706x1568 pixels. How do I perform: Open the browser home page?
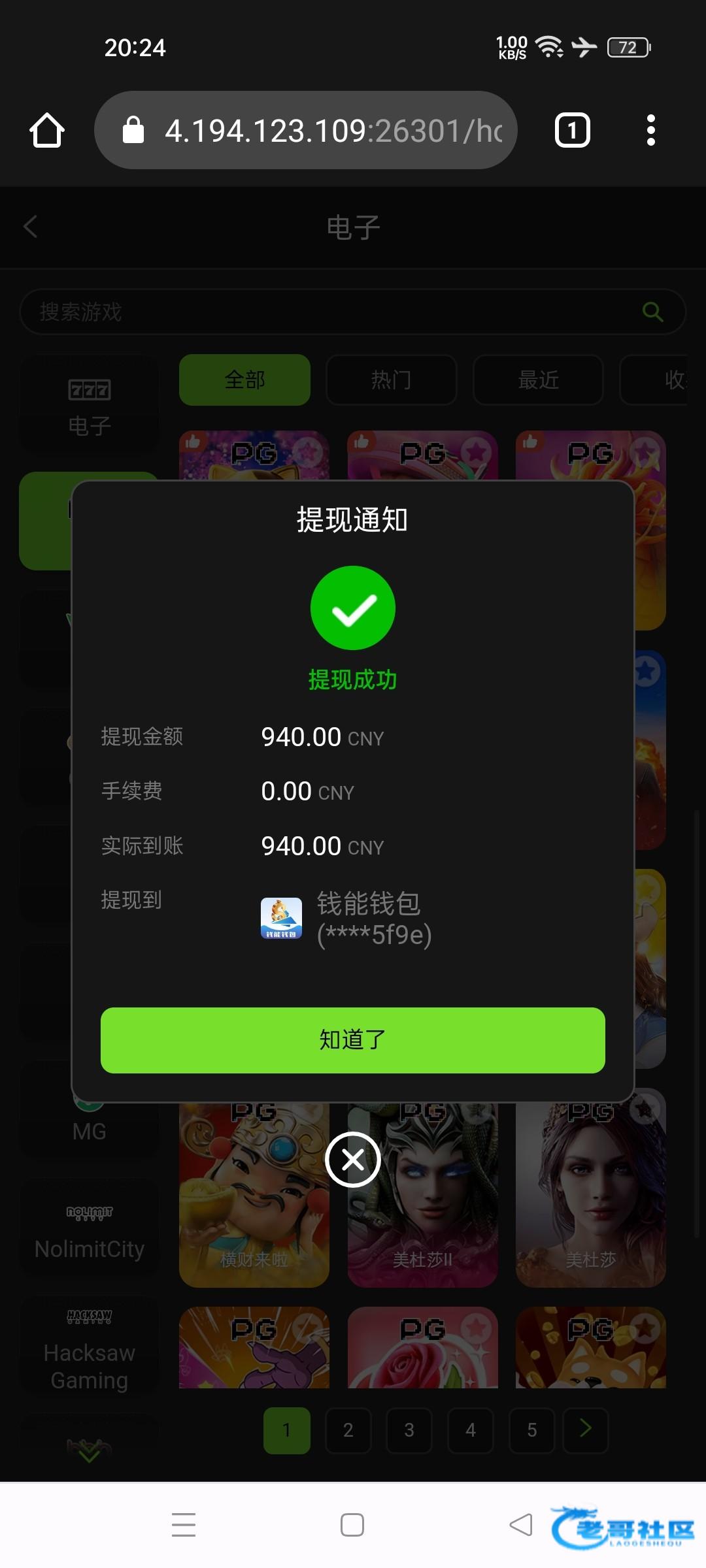47,130
